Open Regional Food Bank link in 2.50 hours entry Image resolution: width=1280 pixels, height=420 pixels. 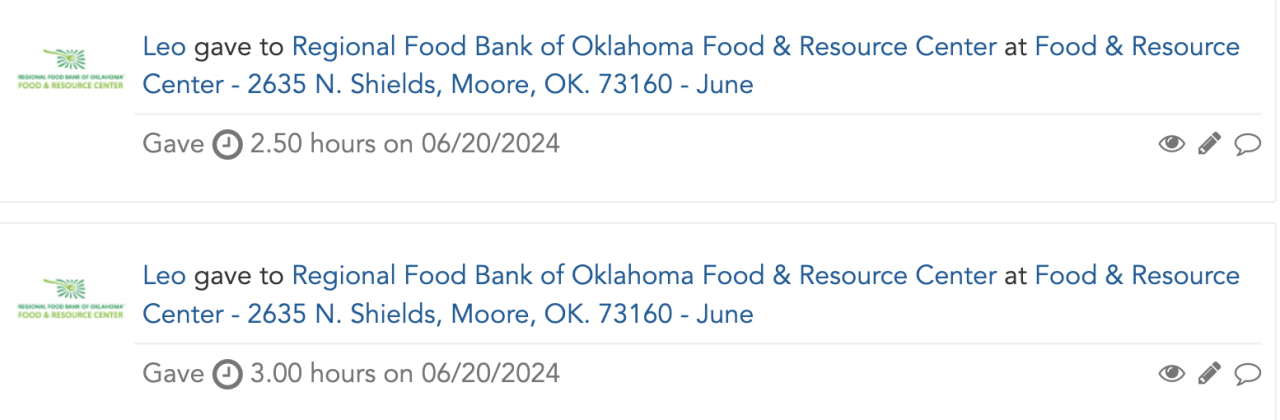pos(643,47)
